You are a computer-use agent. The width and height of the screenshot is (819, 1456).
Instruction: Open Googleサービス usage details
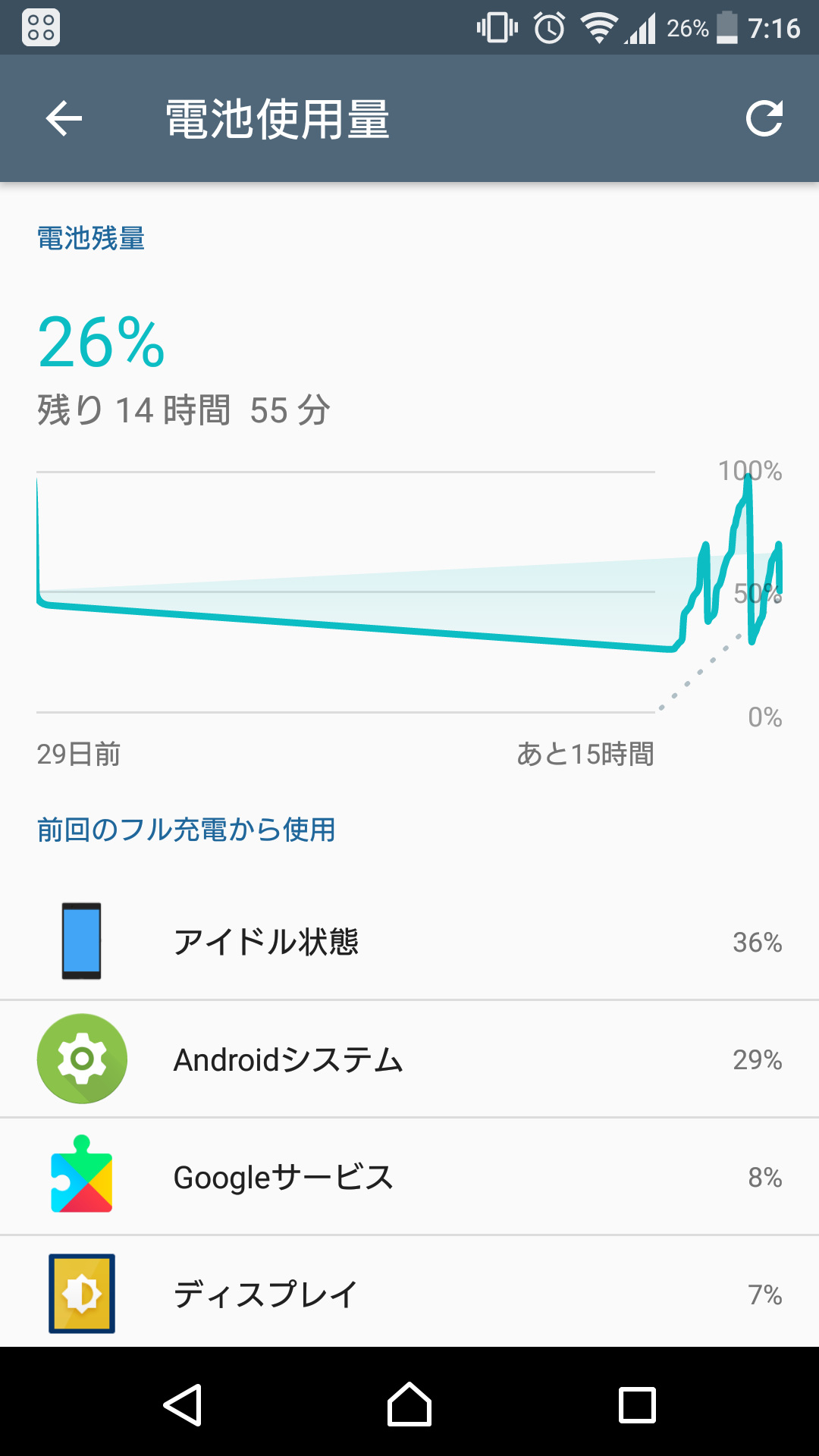(409, 1176)
